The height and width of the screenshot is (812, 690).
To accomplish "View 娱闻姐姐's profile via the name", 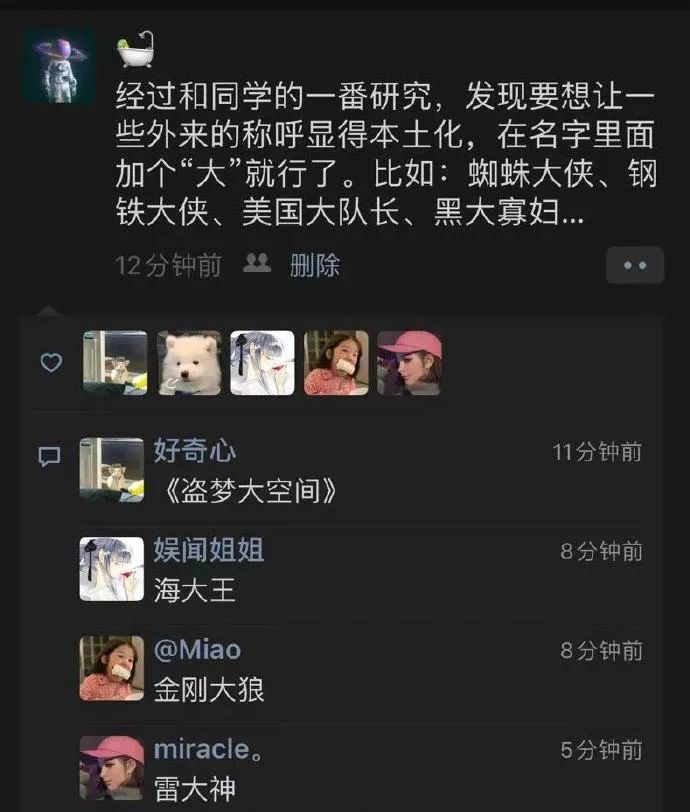I will [209, 550].
